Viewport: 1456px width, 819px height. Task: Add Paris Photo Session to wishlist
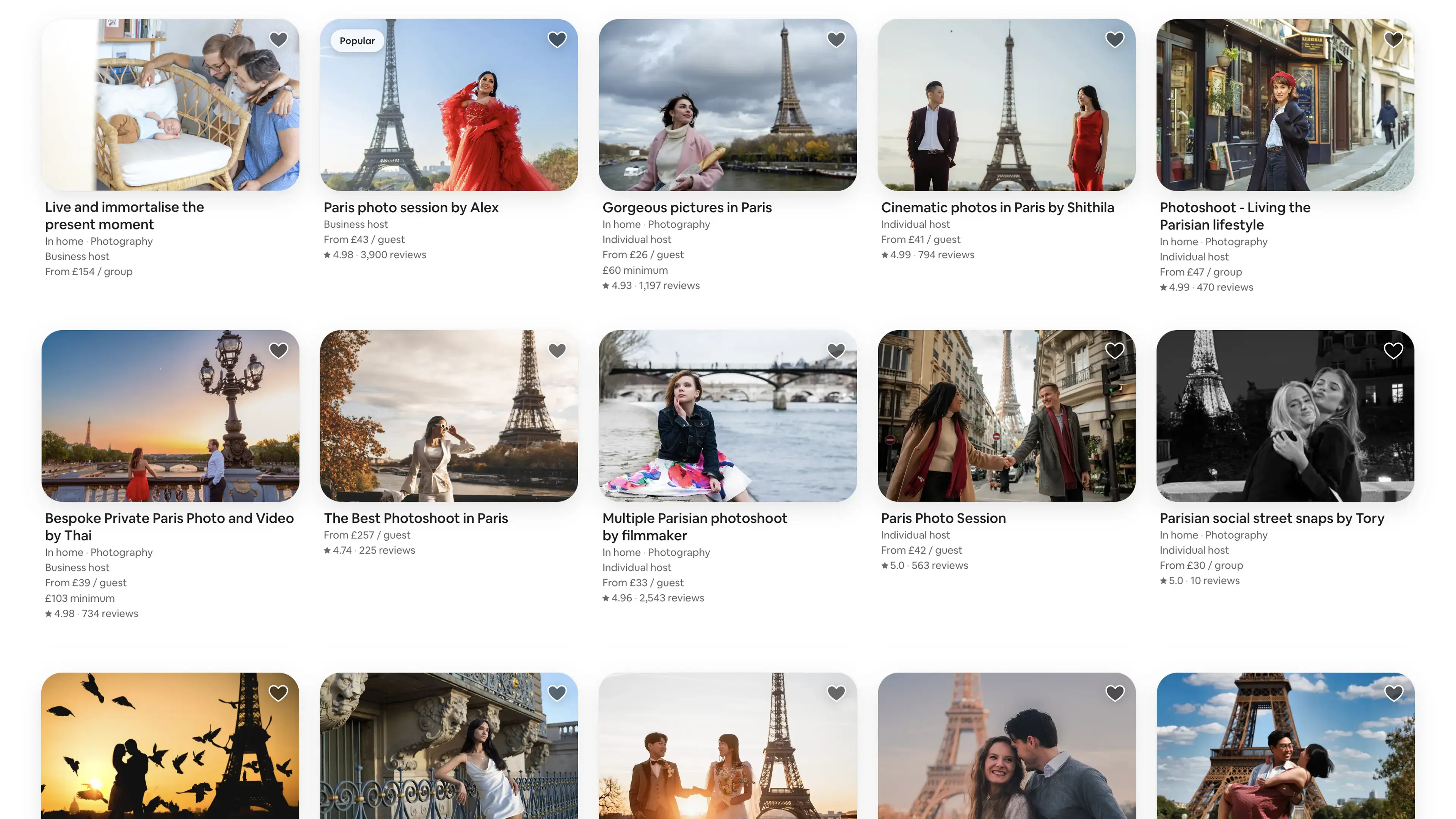point(1114,350)
